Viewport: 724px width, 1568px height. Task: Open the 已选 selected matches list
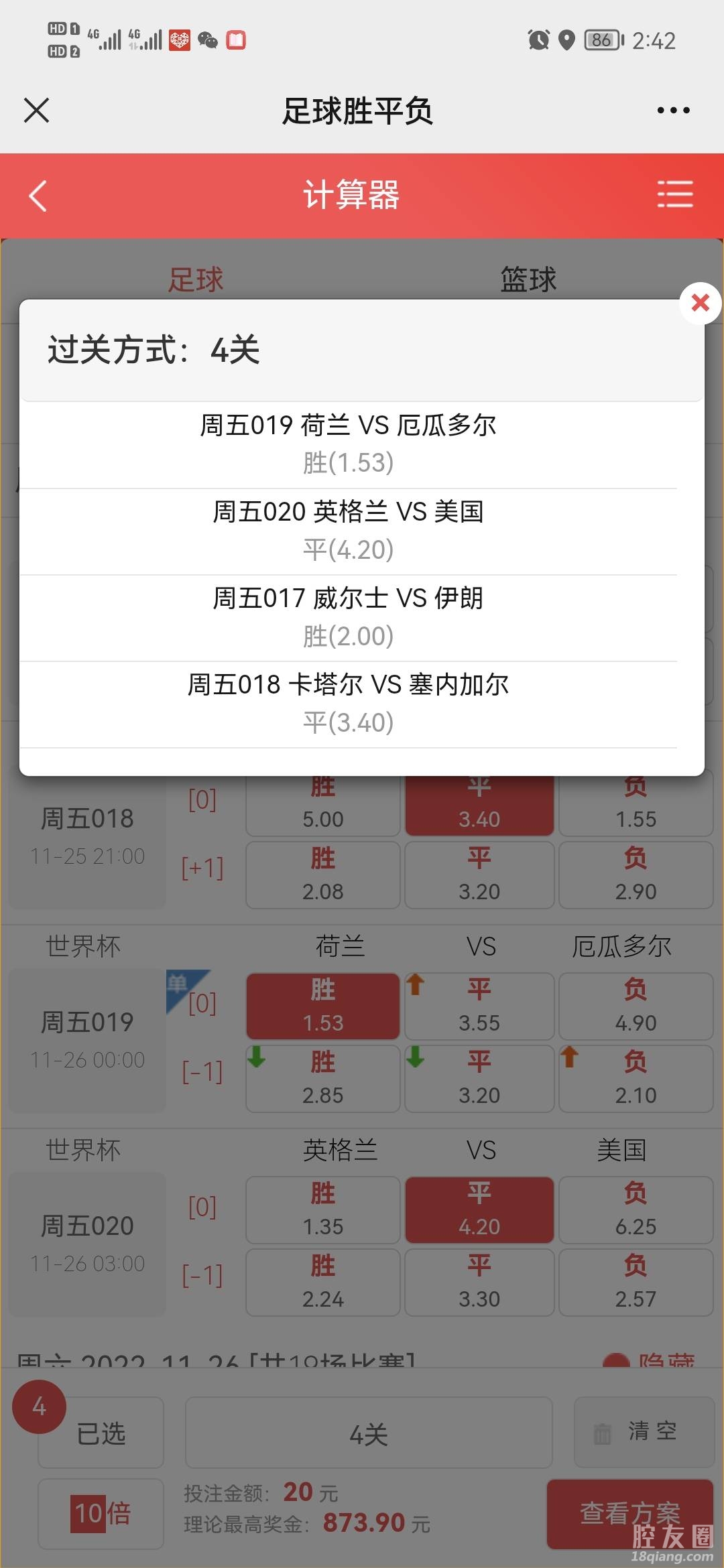pos(101,1433)
